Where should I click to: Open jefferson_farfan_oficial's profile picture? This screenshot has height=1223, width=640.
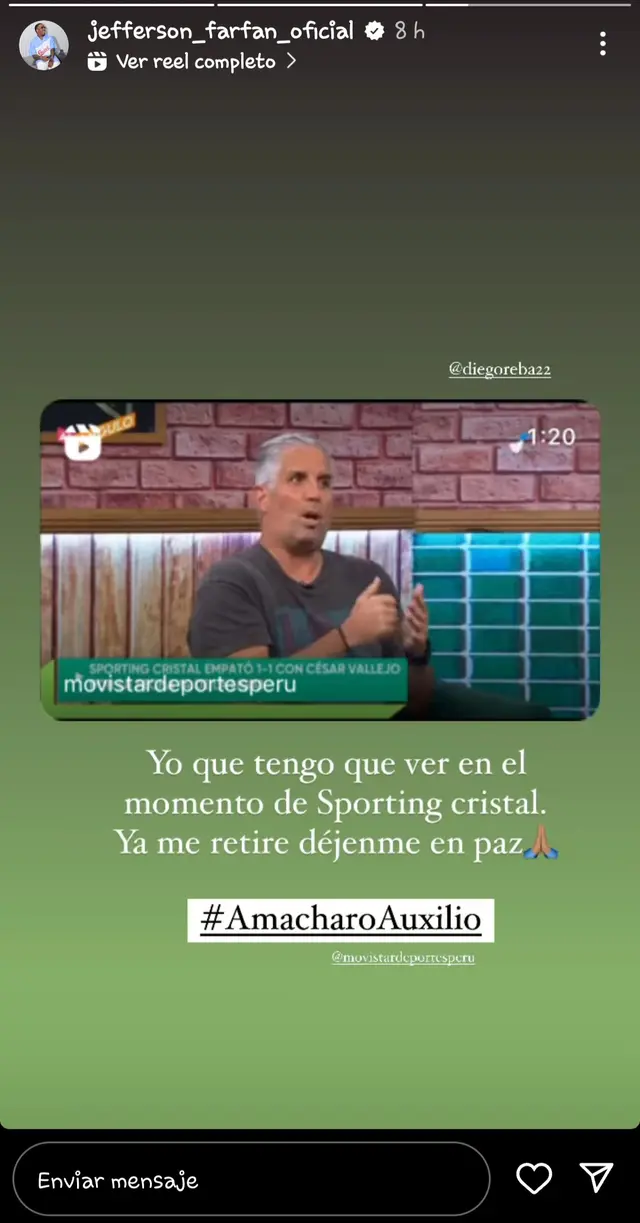[x=44, y=46]
